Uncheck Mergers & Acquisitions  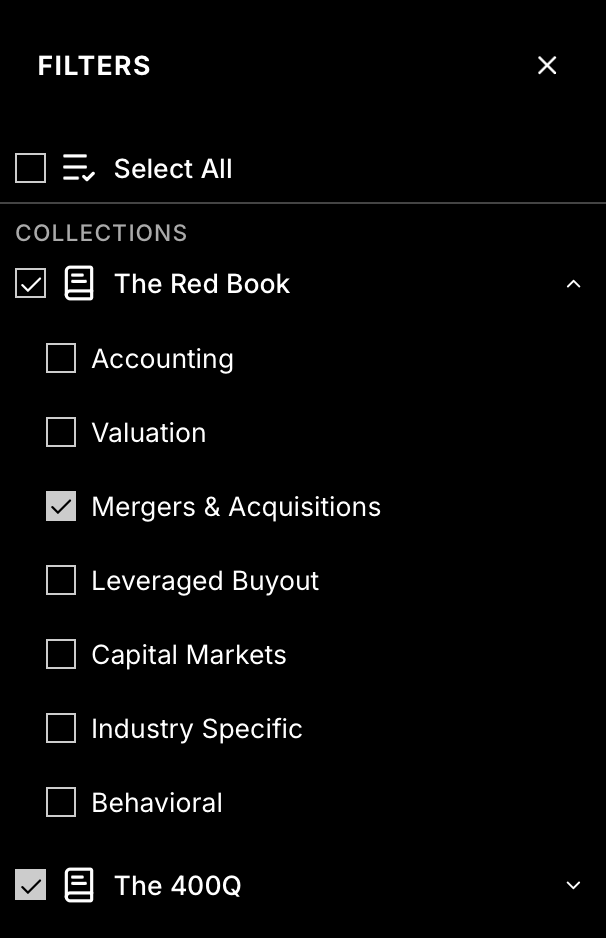click(x=61, y=506)
